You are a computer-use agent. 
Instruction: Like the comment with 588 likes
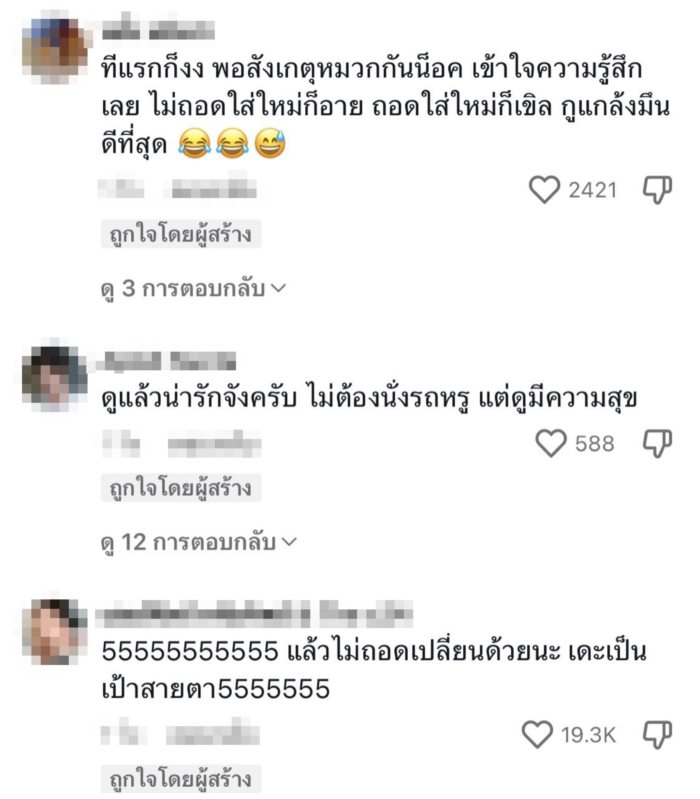[x=551, y=443]
